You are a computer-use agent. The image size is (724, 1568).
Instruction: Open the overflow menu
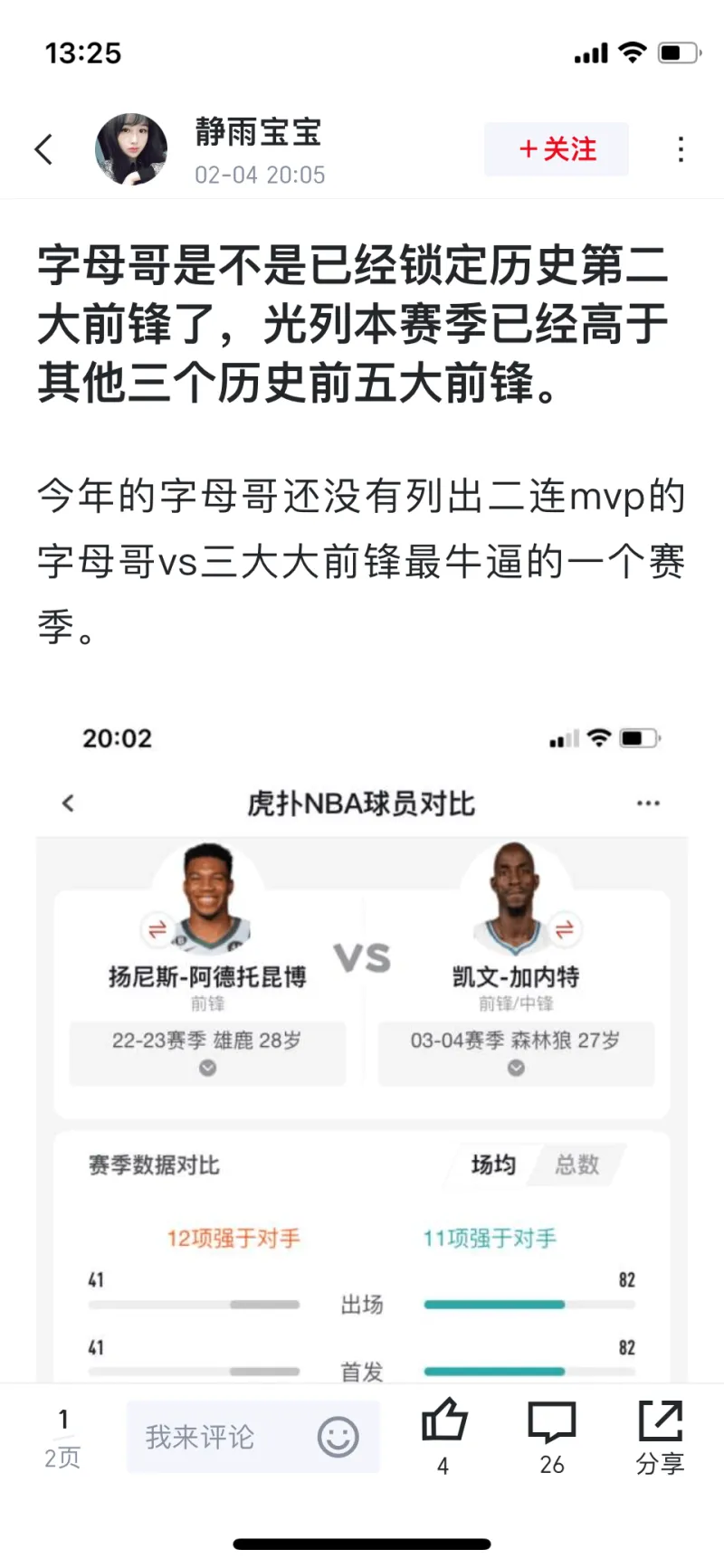point(681,149)
